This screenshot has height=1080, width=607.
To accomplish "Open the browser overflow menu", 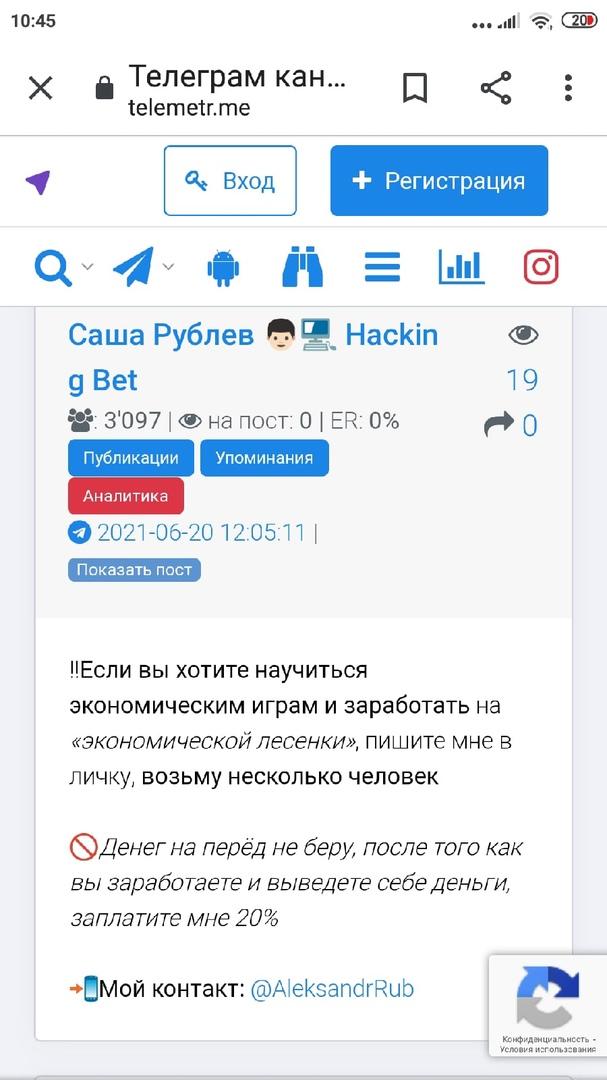I will [568, 88].
